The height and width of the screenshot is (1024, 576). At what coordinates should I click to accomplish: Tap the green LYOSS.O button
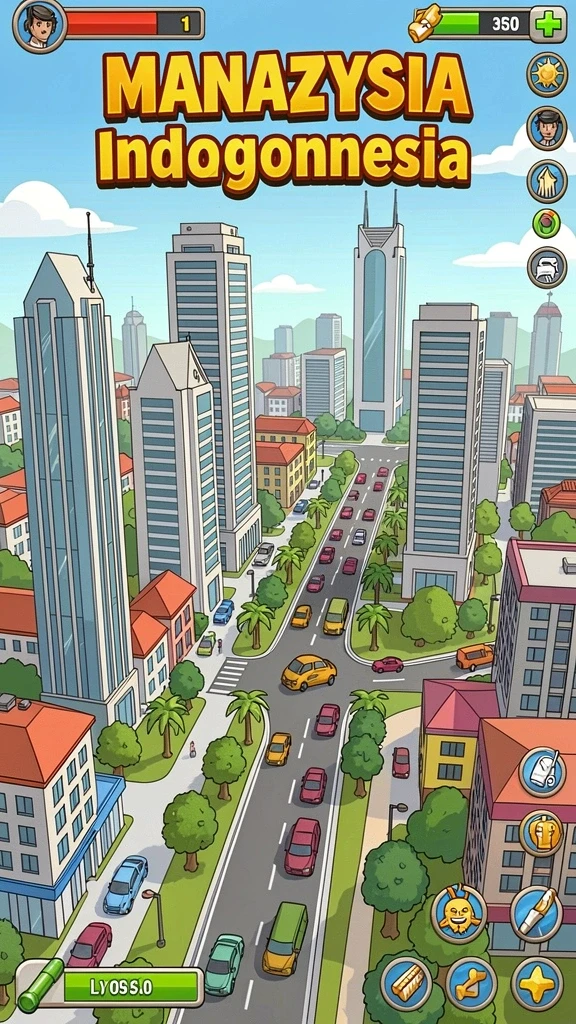[130, 986]
